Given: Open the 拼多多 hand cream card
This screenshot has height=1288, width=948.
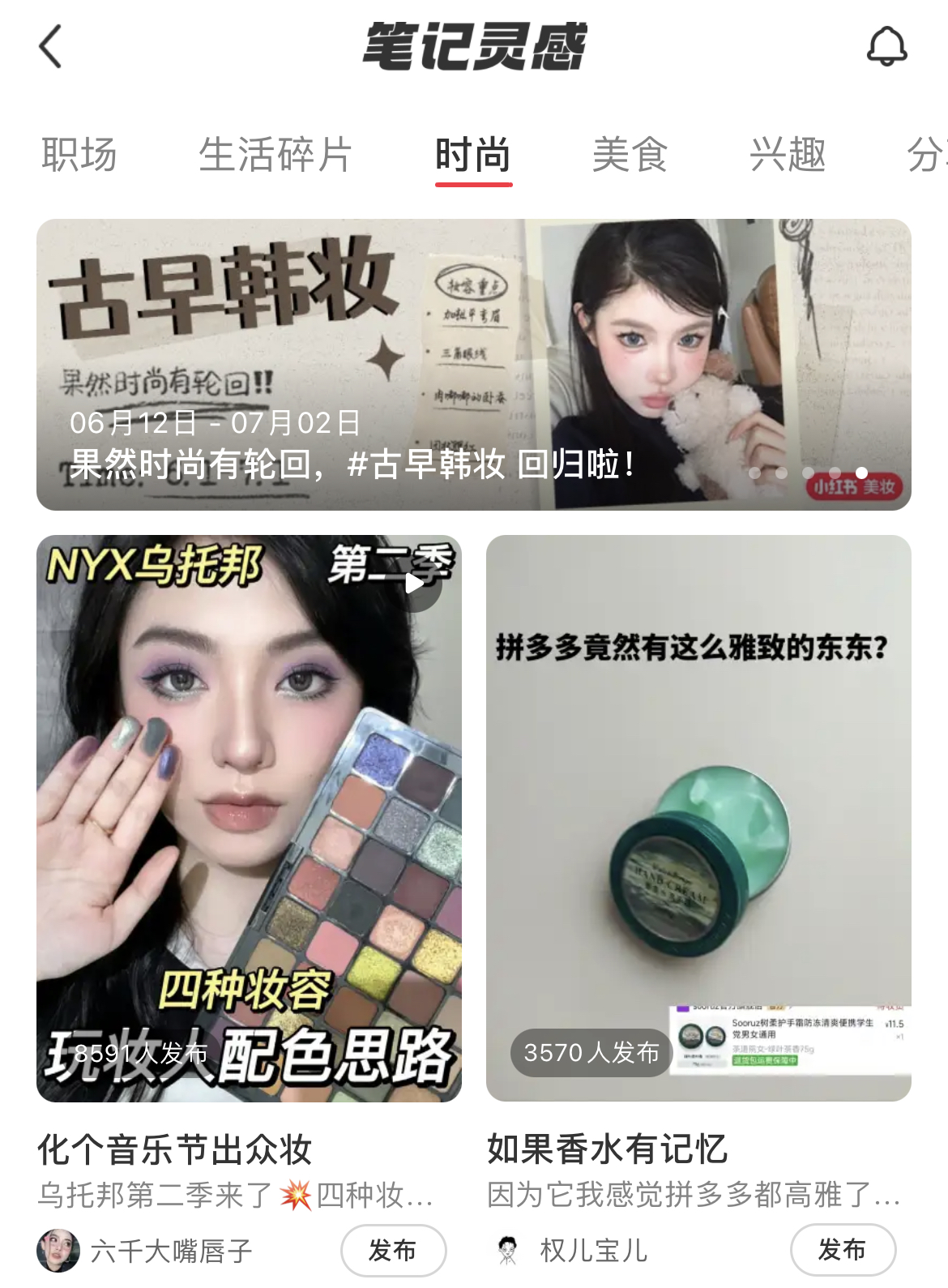Looking at the screenshot, I should click(x=698, y=817).
